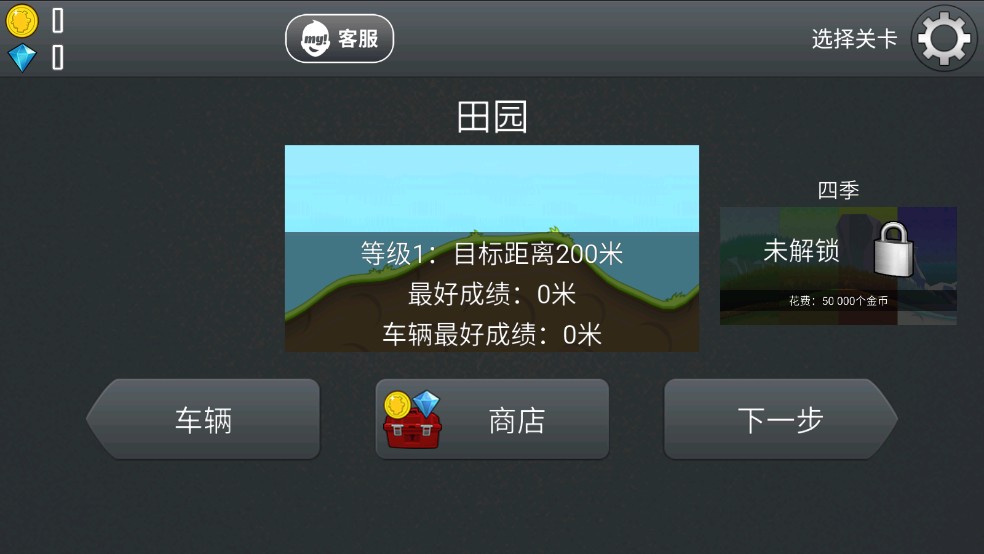Screen dimensions: 984x554
Task: Continue with the 下一步 button
Action: coord(780,420)
